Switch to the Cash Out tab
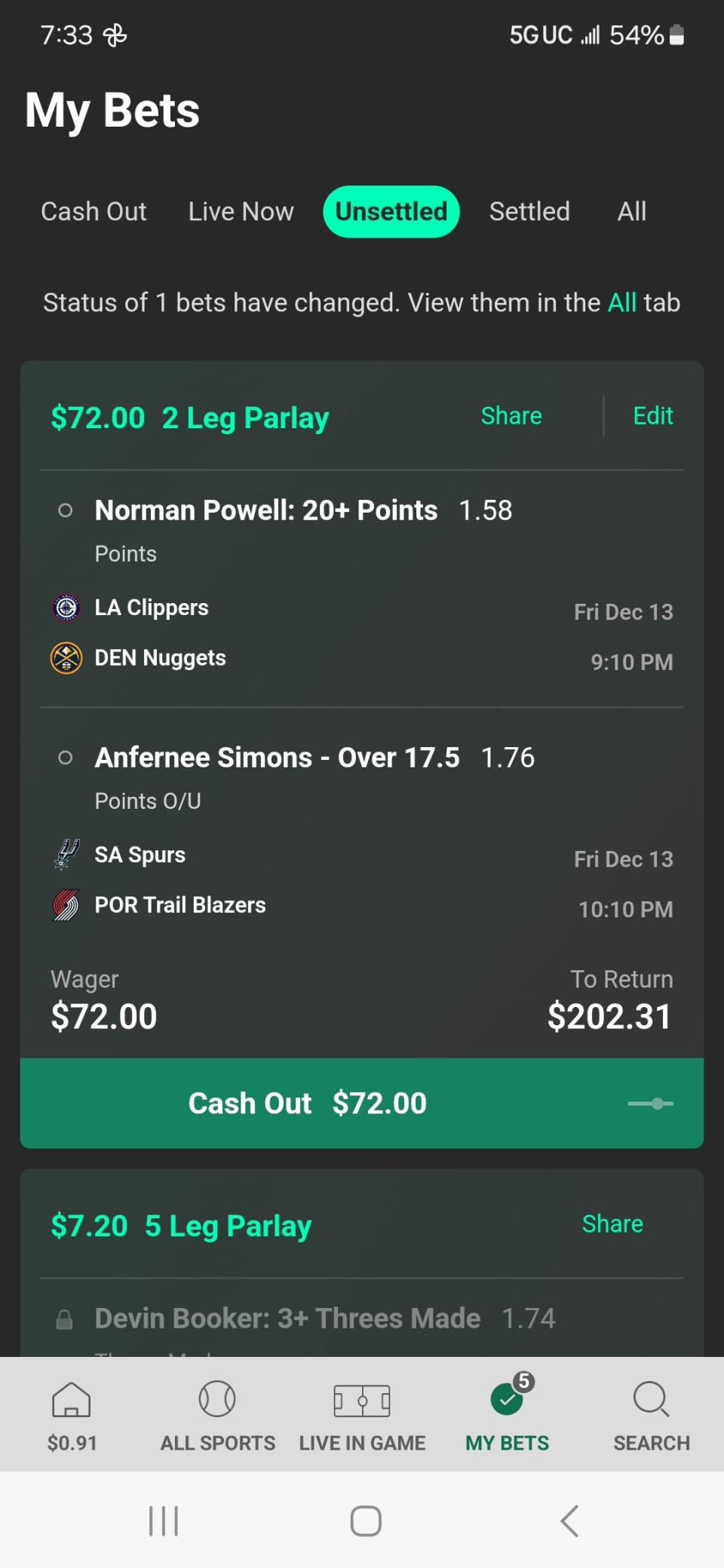Screen dimensions: 724x1568 click(x=94, y=212)
